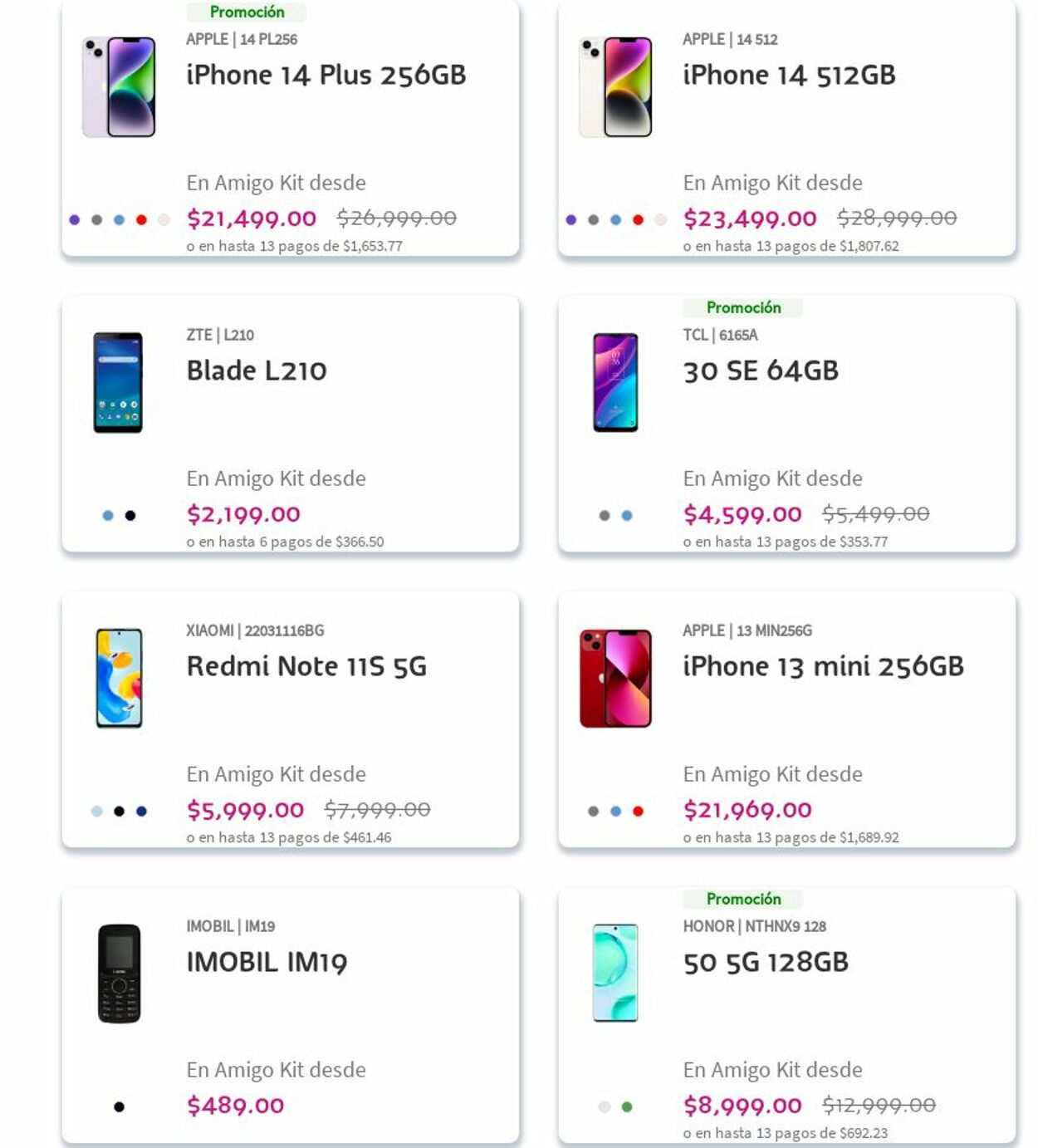Select red color for iPhone 14 Plus 256GB
The image size is (1038, 1148).
(x=141, y=220)
